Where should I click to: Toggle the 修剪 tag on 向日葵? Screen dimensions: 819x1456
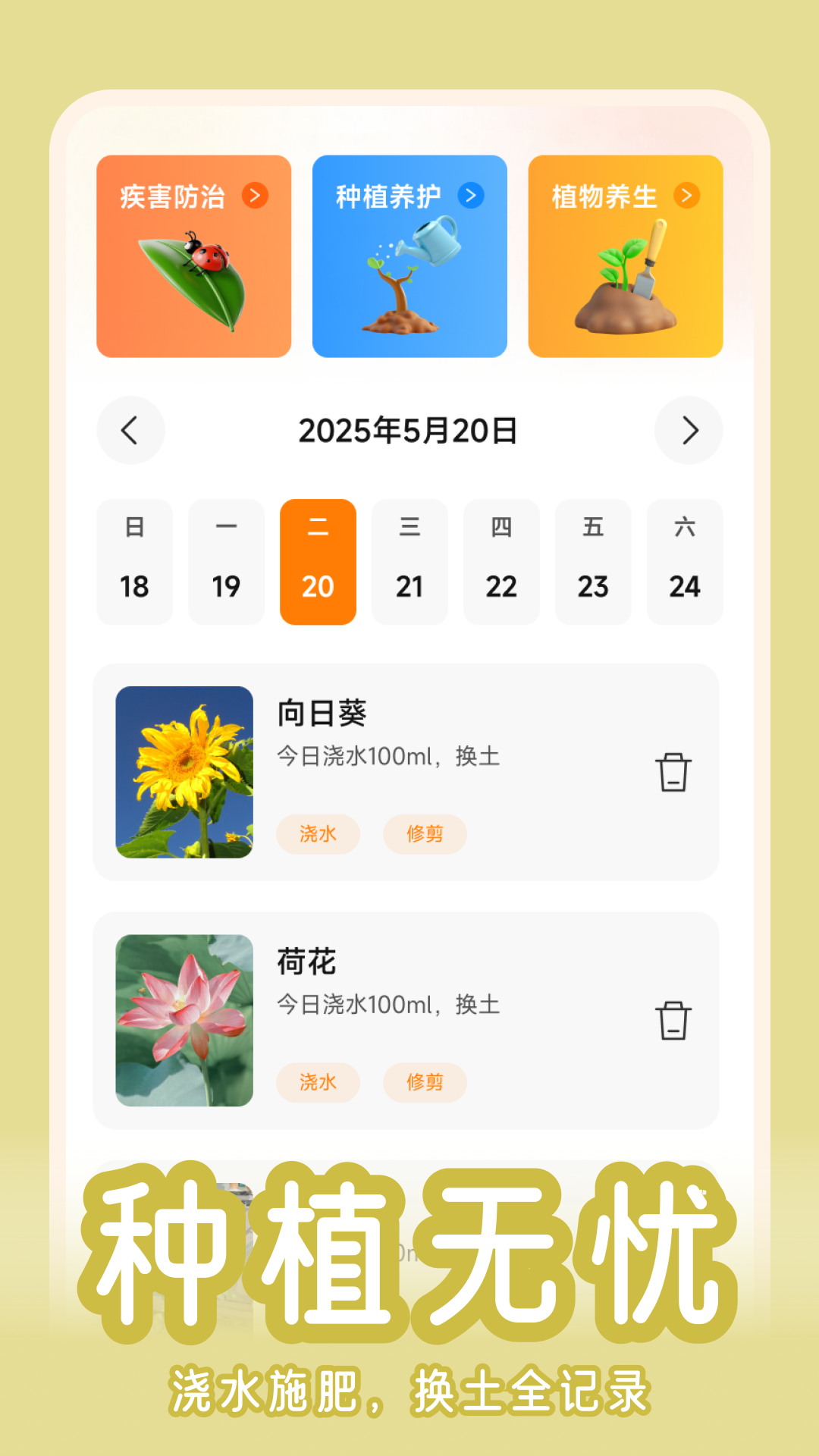coord(425,834)
